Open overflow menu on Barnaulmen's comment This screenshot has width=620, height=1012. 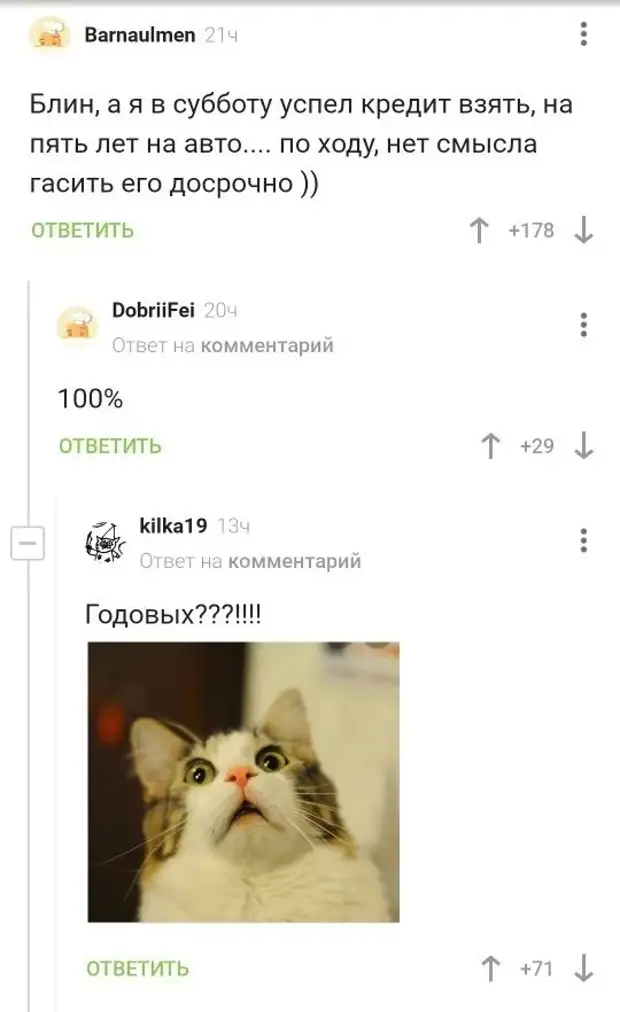coord(584,35)
